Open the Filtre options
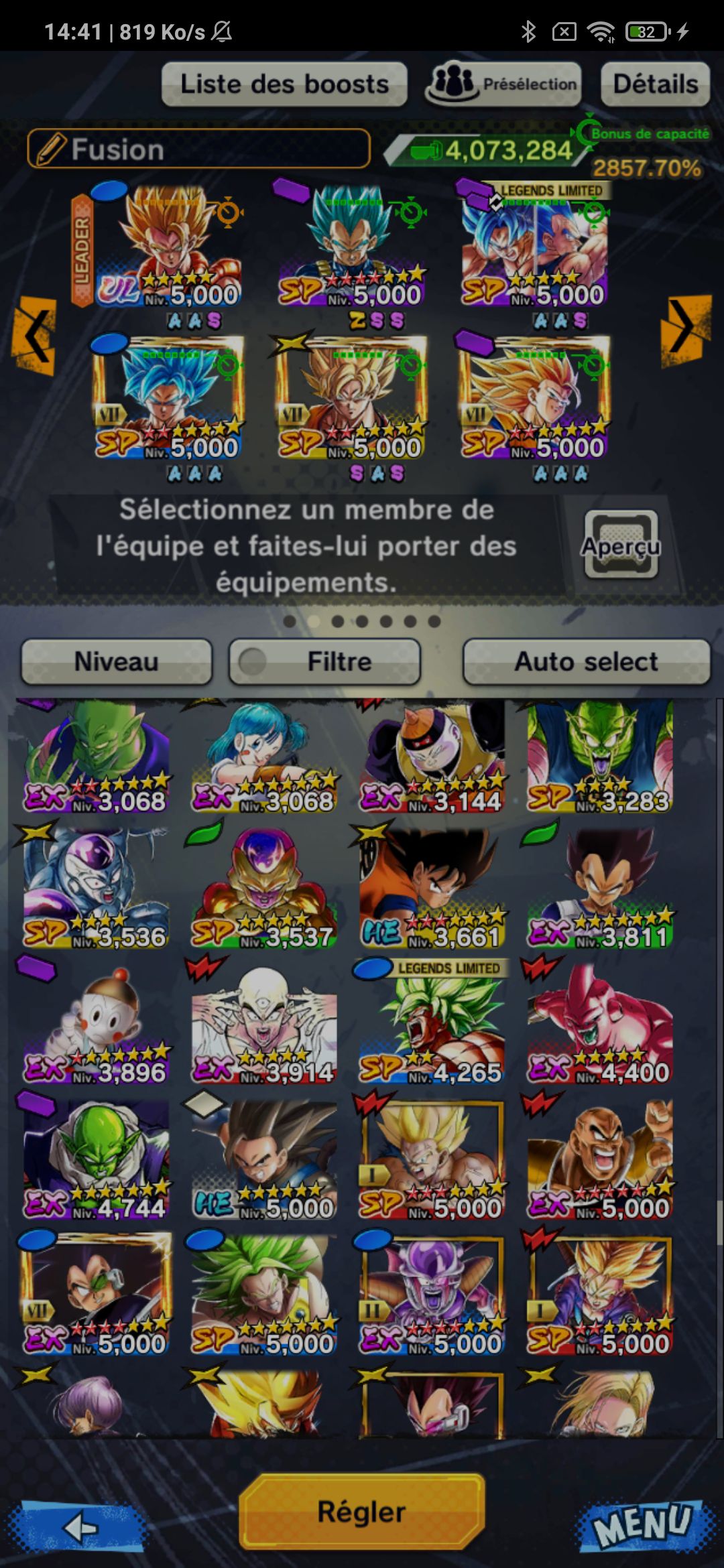Viewport: 724px width, 1568px height. tap(325, 661)
